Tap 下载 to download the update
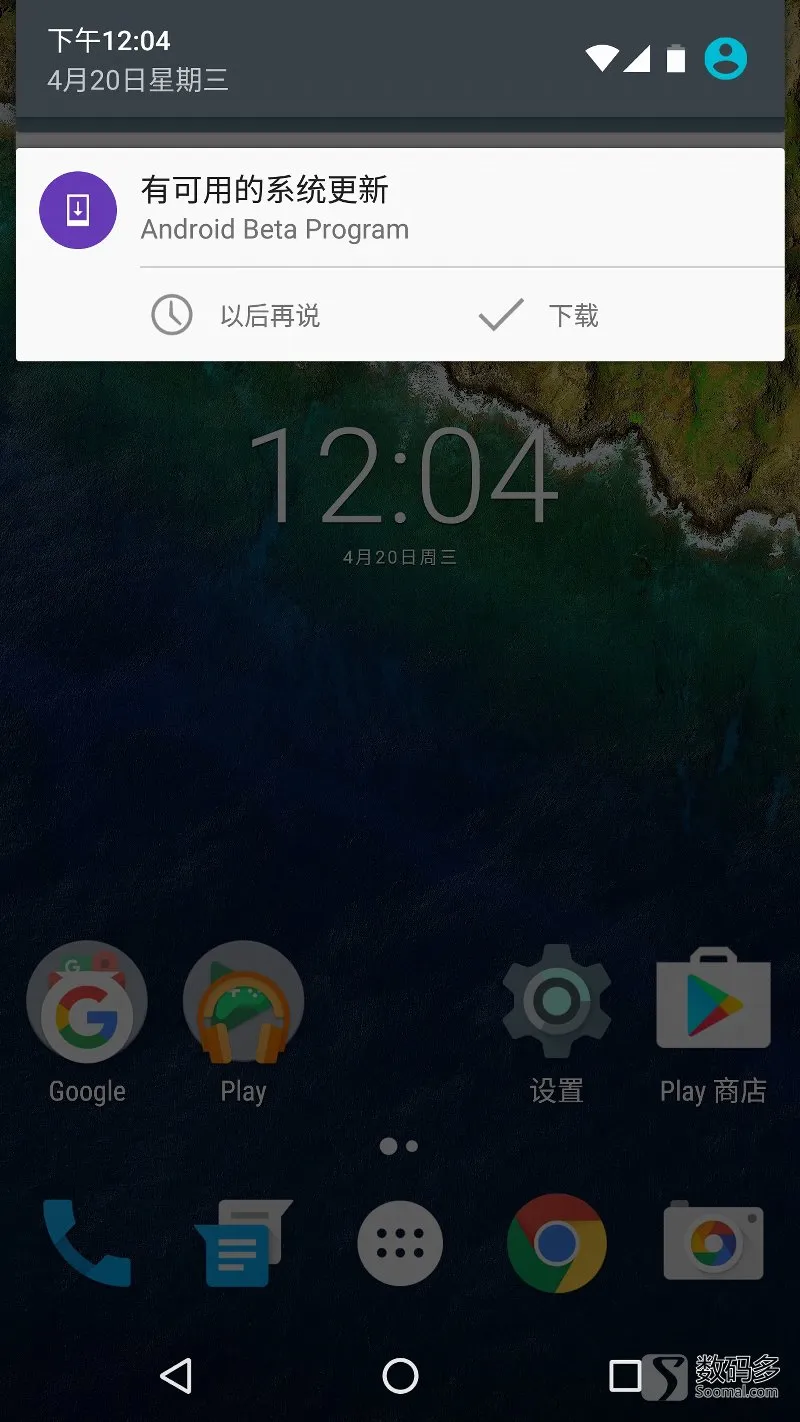This screenshot has width=800, height=1422. pos(538,316)
